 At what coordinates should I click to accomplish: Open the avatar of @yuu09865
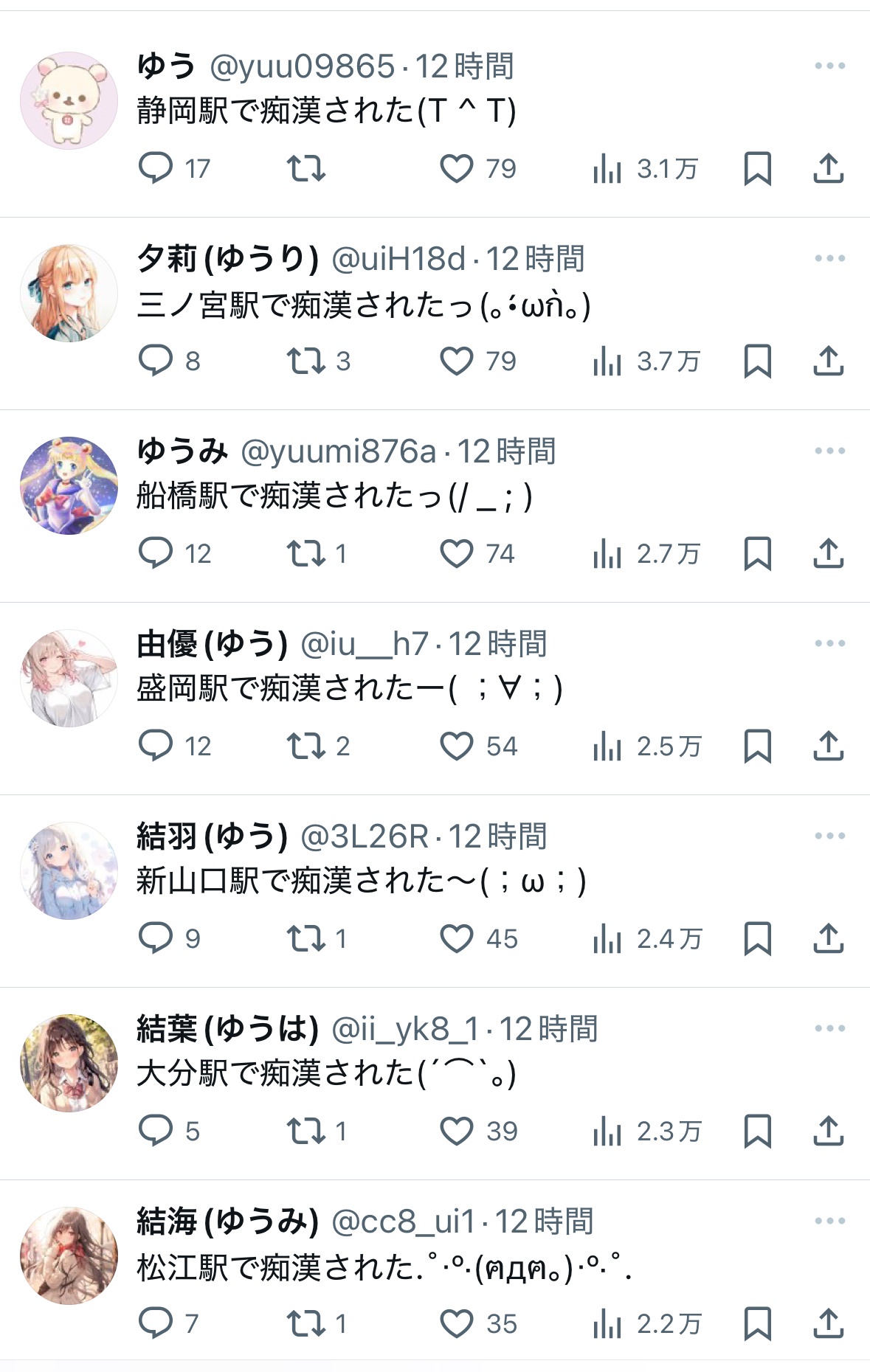coord(69,100)
